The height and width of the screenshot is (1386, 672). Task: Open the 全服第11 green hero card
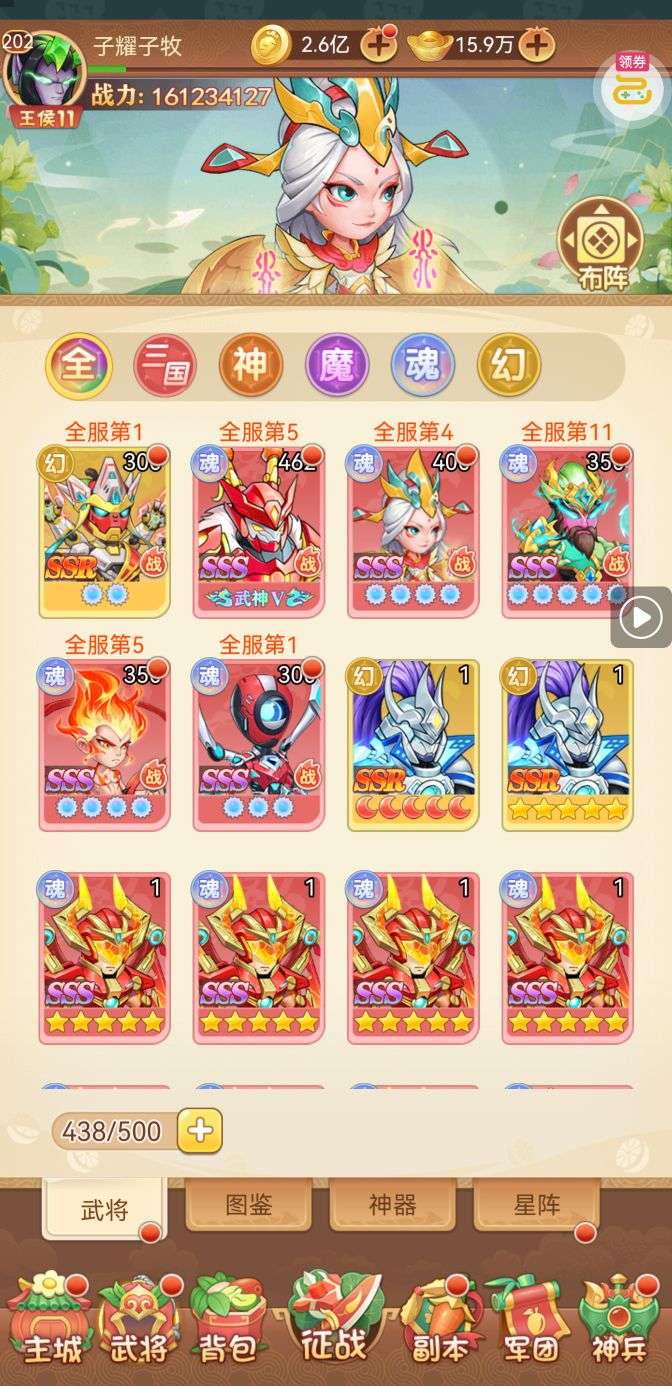click(x=567, y=532)
